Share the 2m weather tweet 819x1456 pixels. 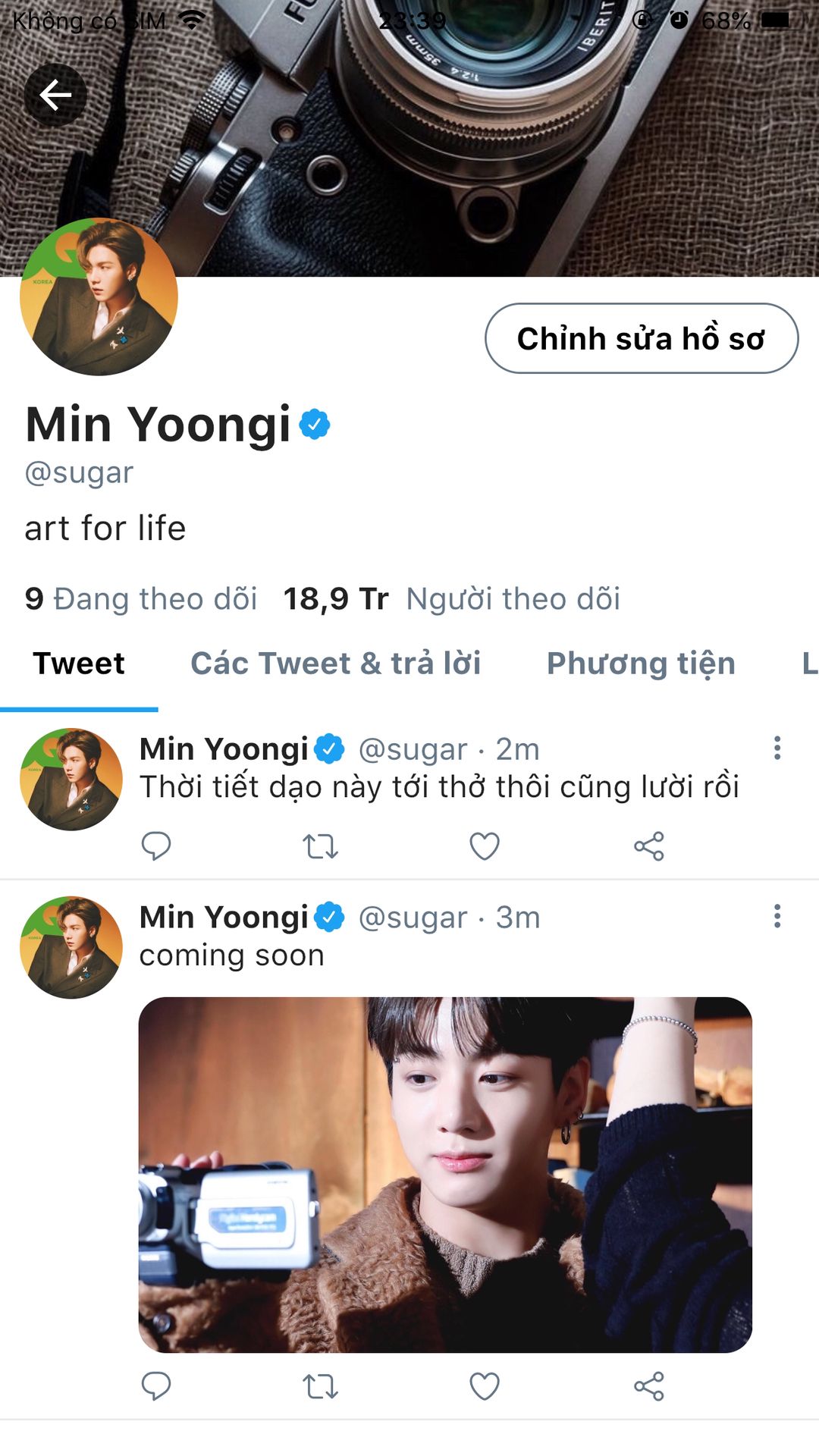tap(649, 846)
